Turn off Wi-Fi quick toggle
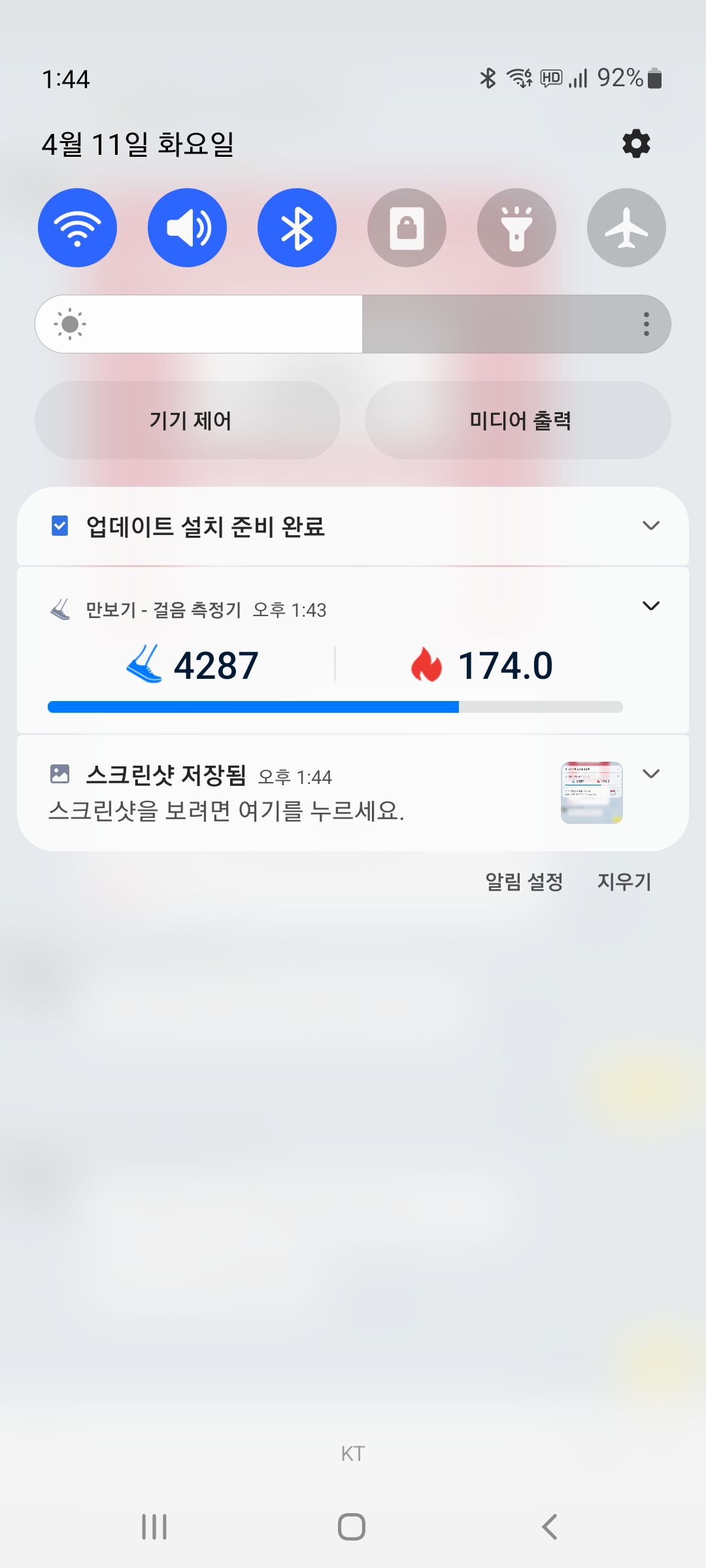This screenshot has height=1568, width=706. click(77, 228)
